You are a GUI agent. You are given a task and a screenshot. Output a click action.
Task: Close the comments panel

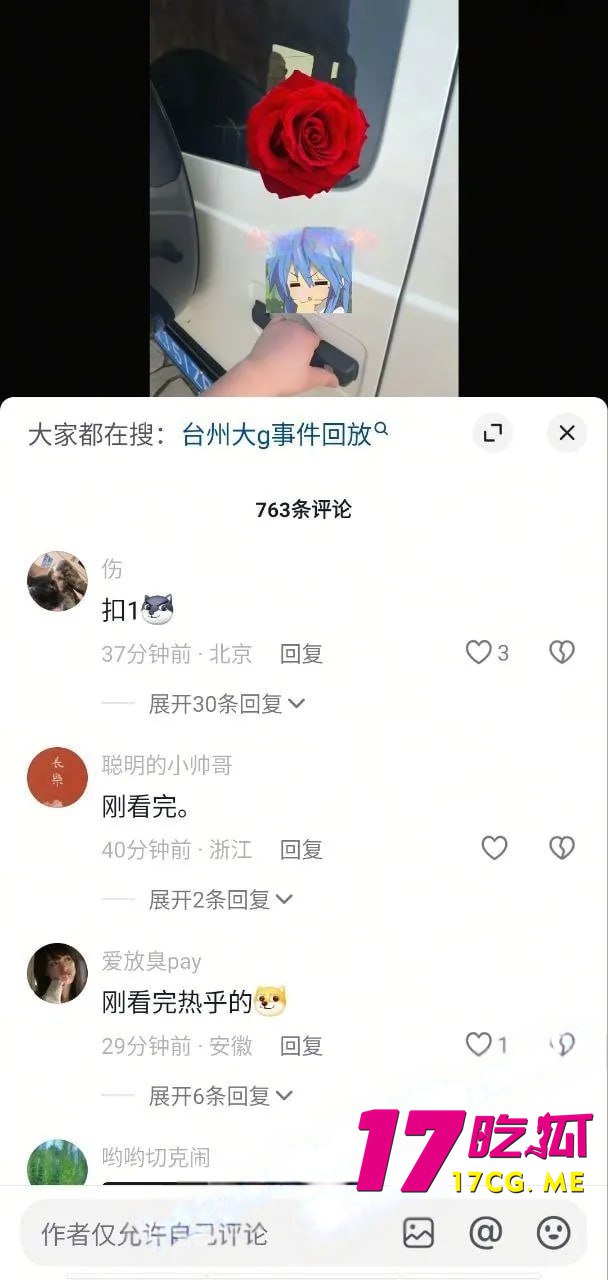(x=566, y=433)
